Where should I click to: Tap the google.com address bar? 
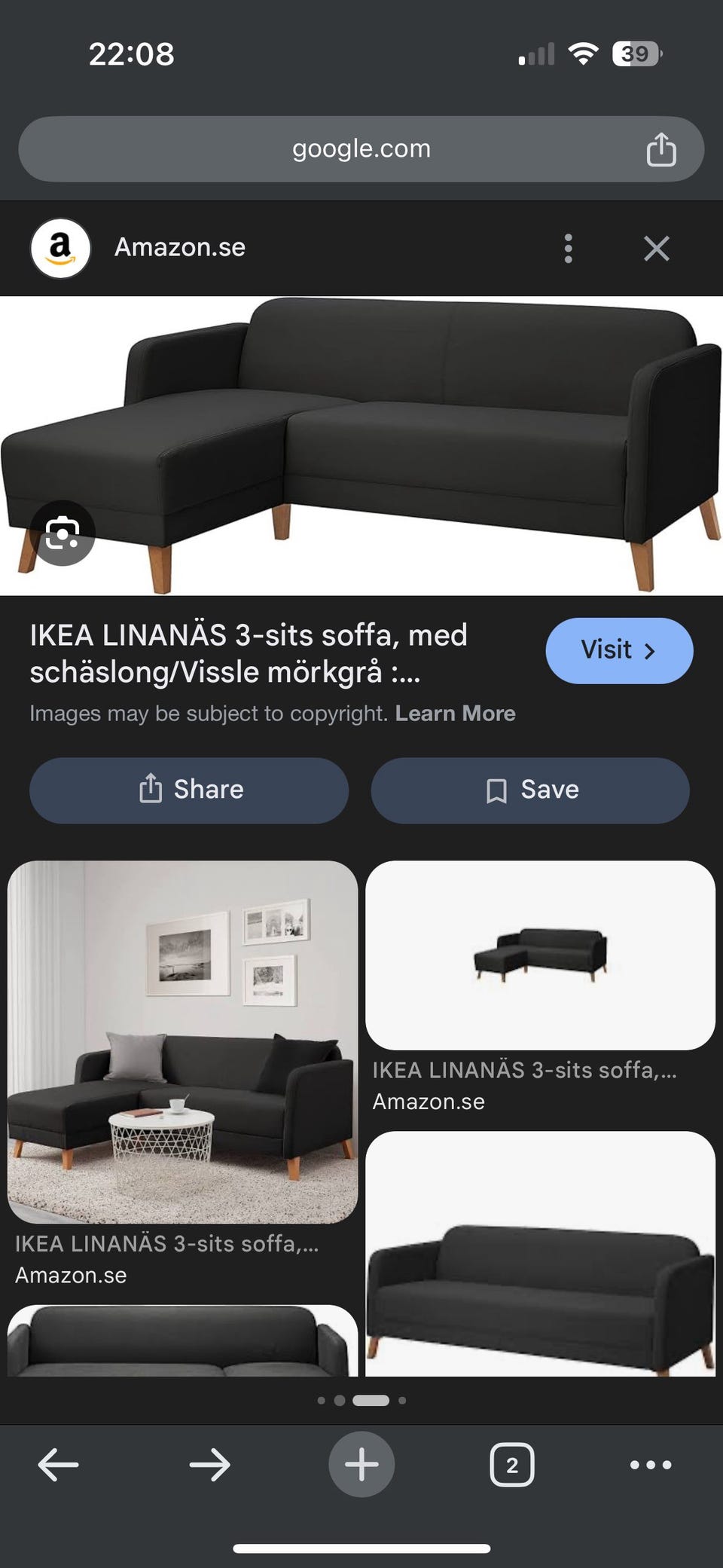(x=361, y=148)
